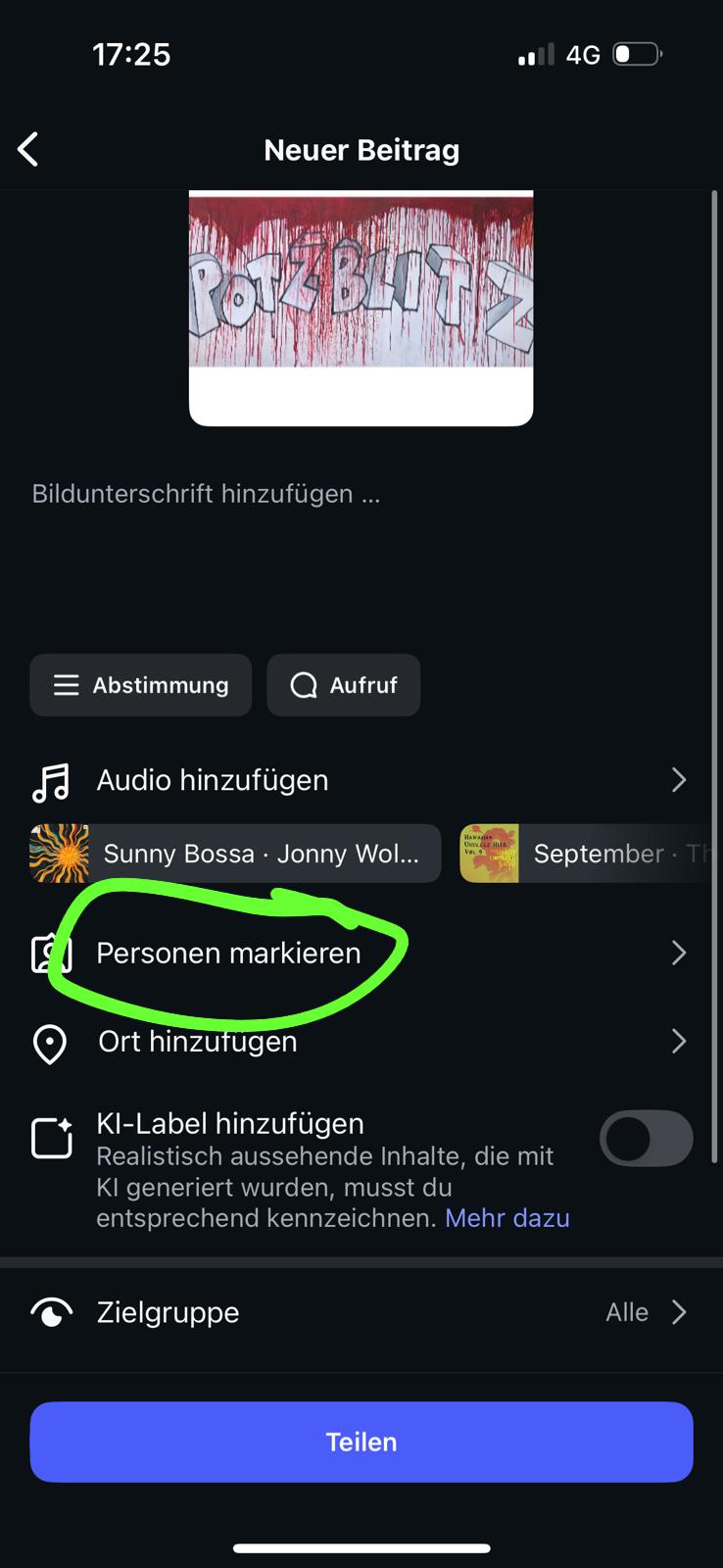Add an Aufruf prompt

[x=344, y=685]
